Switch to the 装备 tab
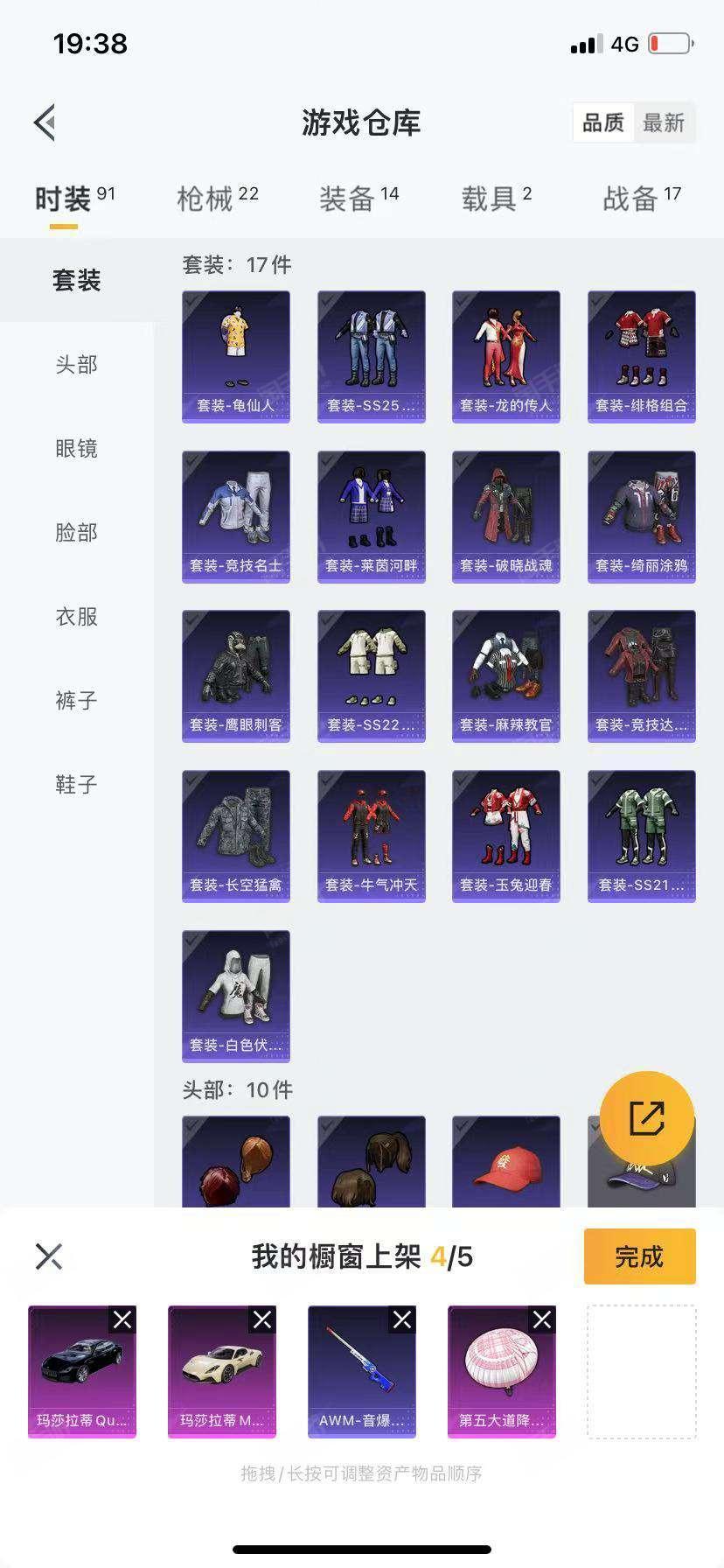 click(359, 199)
